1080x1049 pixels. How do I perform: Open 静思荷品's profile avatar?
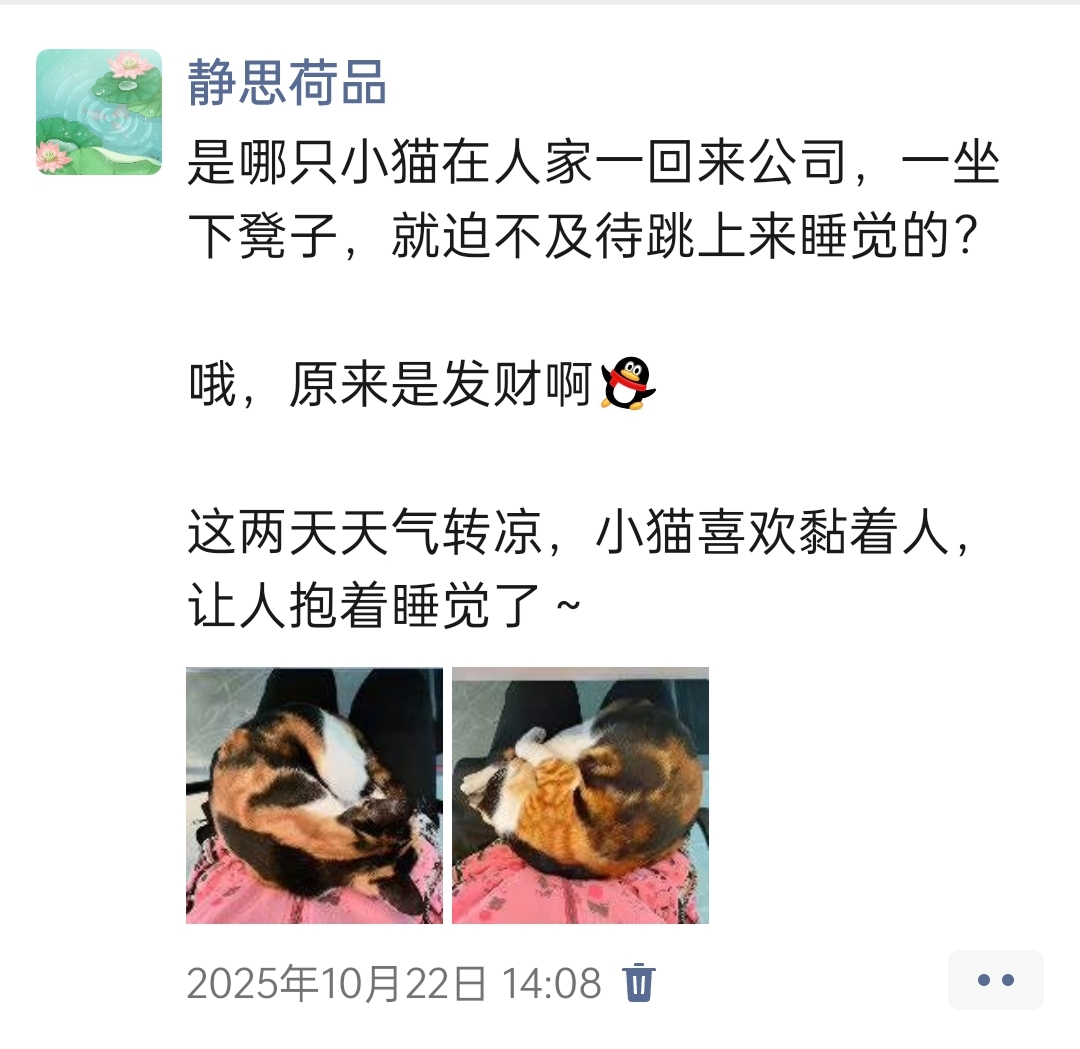pos(99,112)
